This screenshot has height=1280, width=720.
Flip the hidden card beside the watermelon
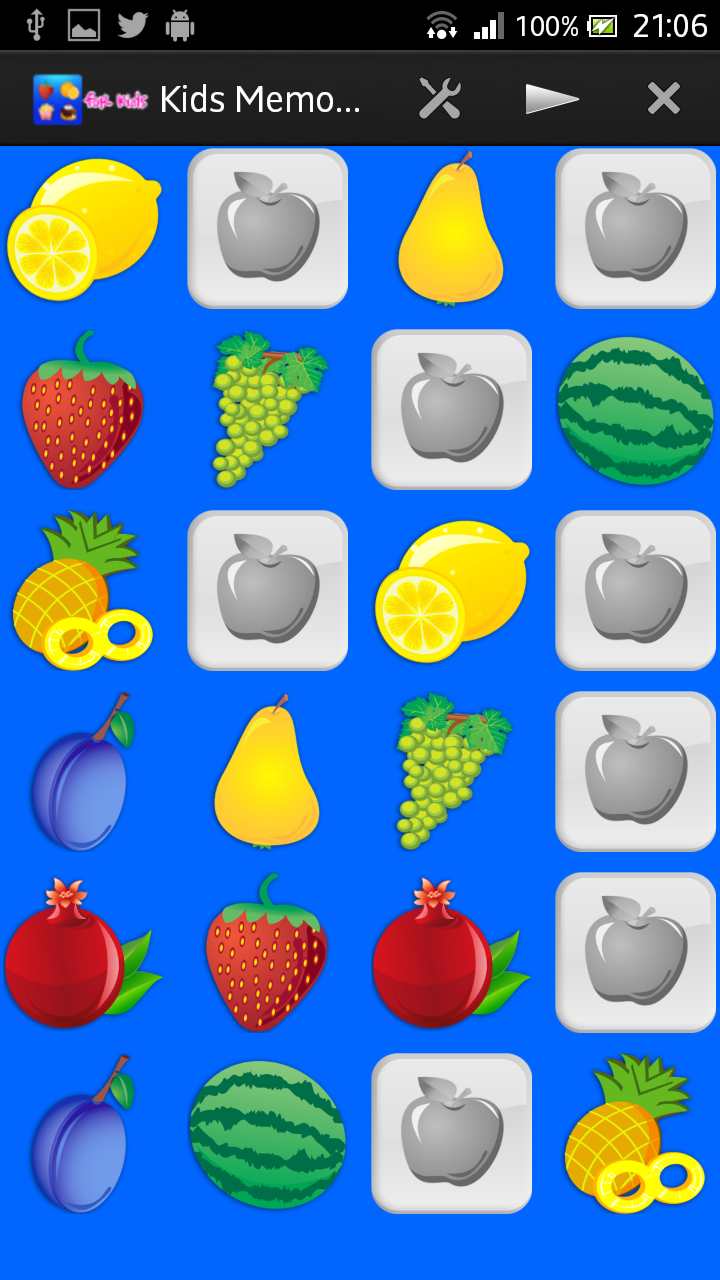(x=451, y=410)
